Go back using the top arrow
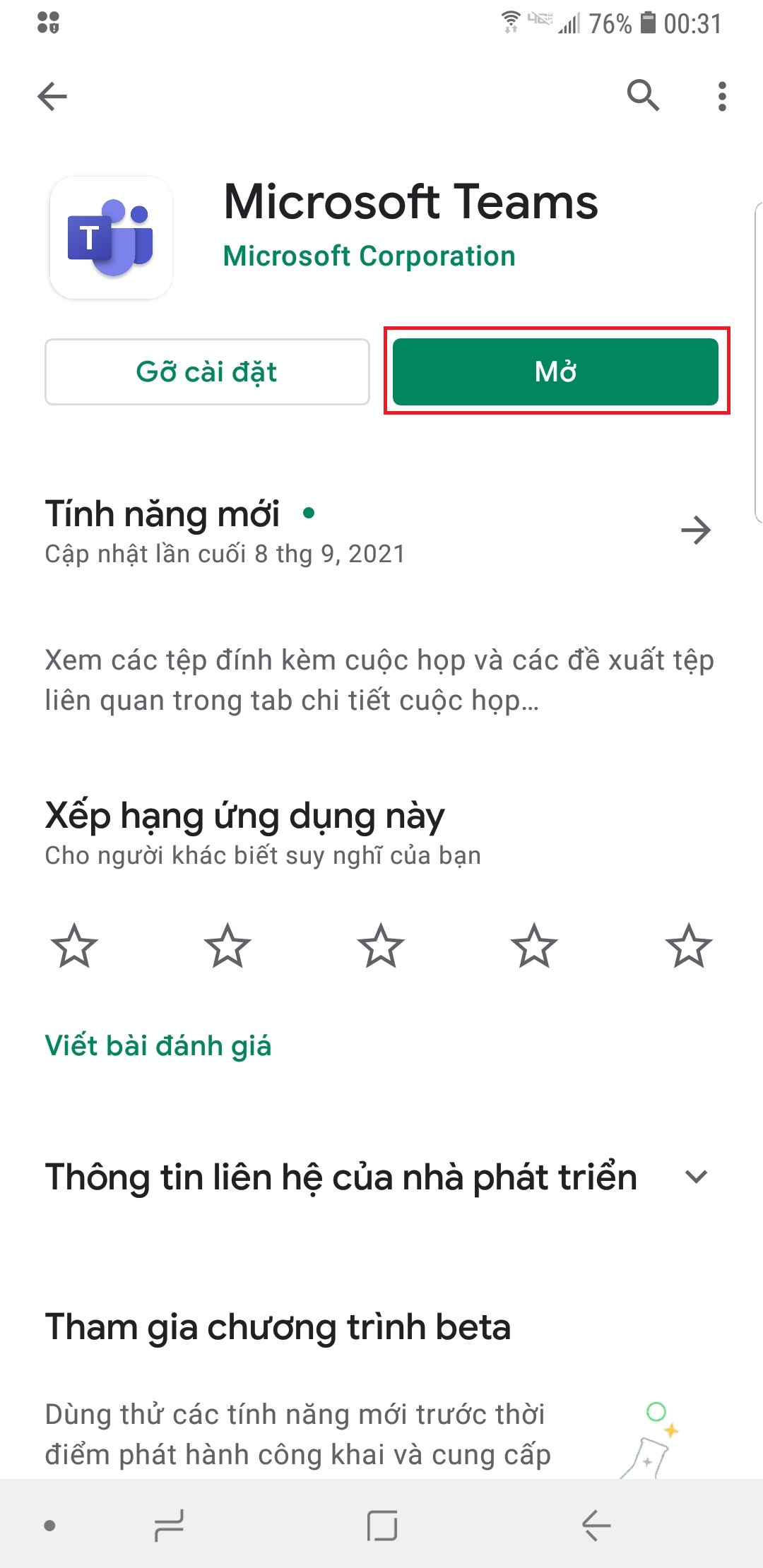The image size is (763, 1568). [52, 96]
